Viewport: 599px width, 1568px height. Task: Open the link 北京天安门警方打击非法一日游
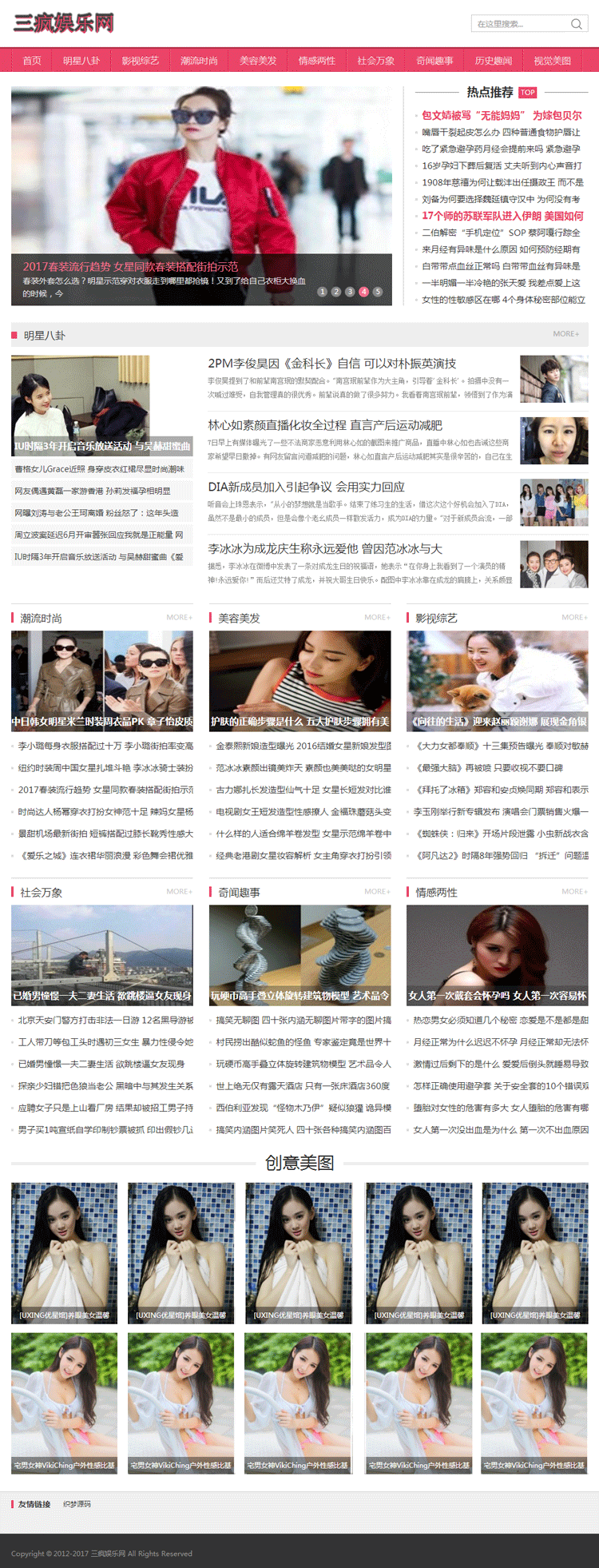pos(105,1021)
